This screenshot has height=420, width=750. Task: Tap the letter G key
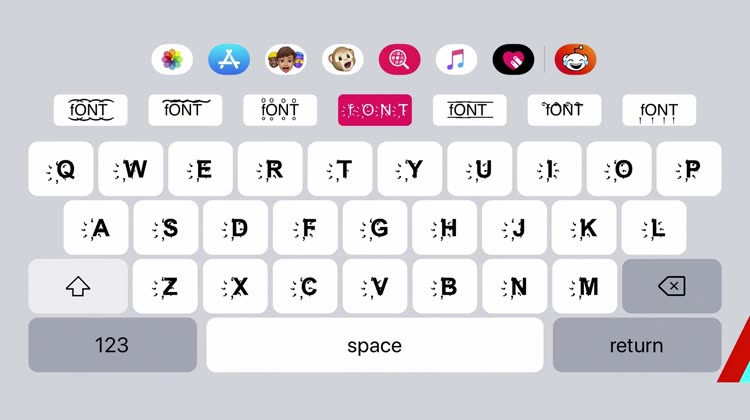point(375,228)
